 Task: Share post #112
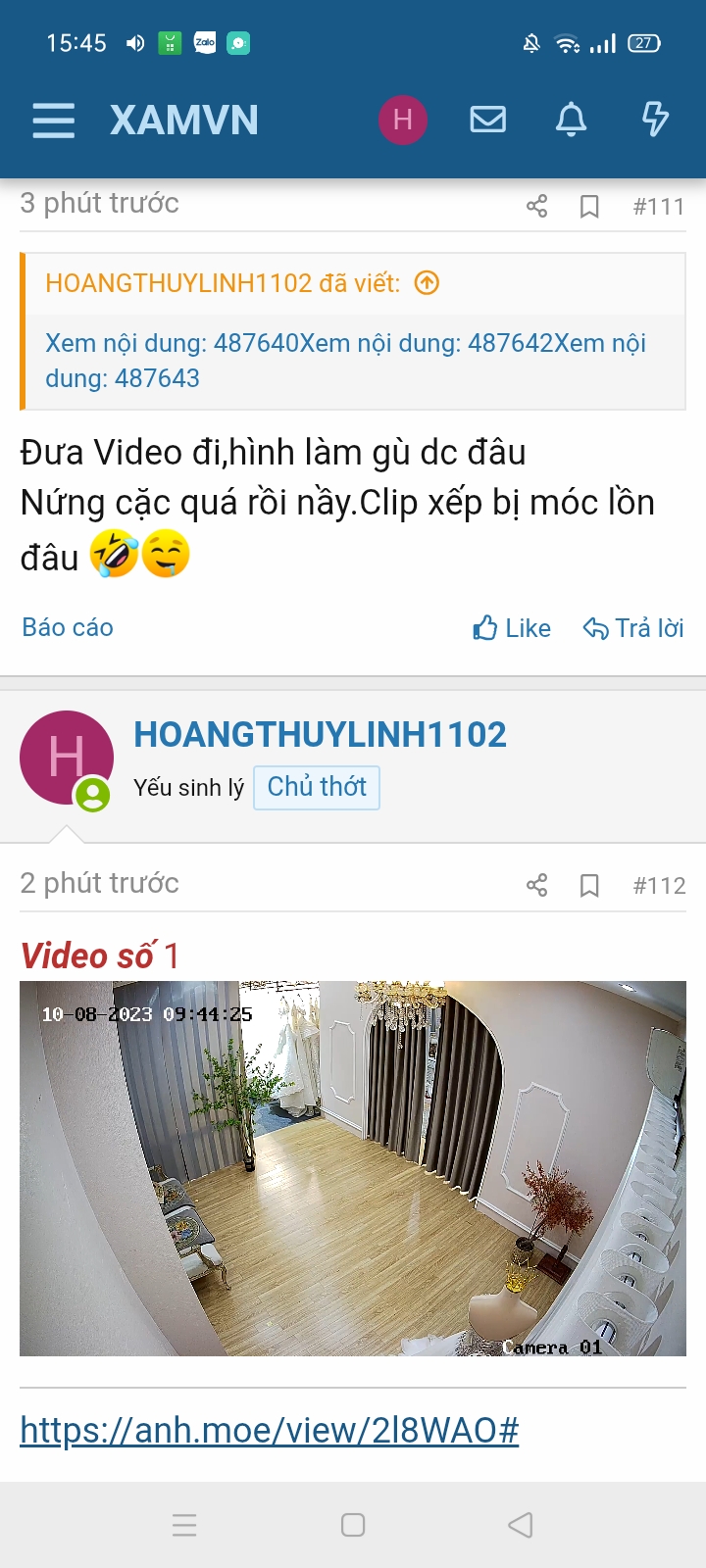point(536,886)
